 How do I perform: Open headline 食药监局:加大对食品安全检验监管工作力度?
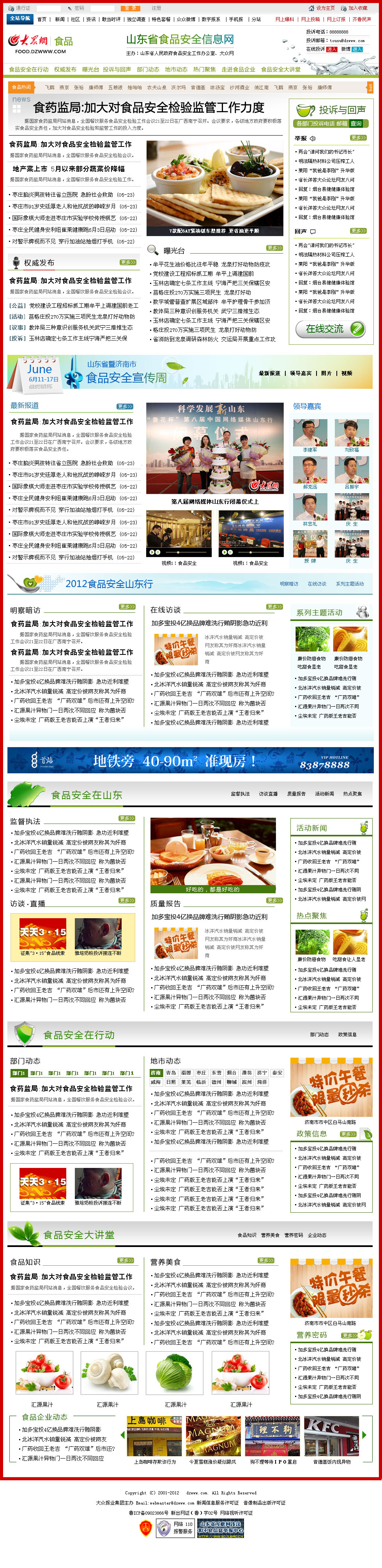149,108
